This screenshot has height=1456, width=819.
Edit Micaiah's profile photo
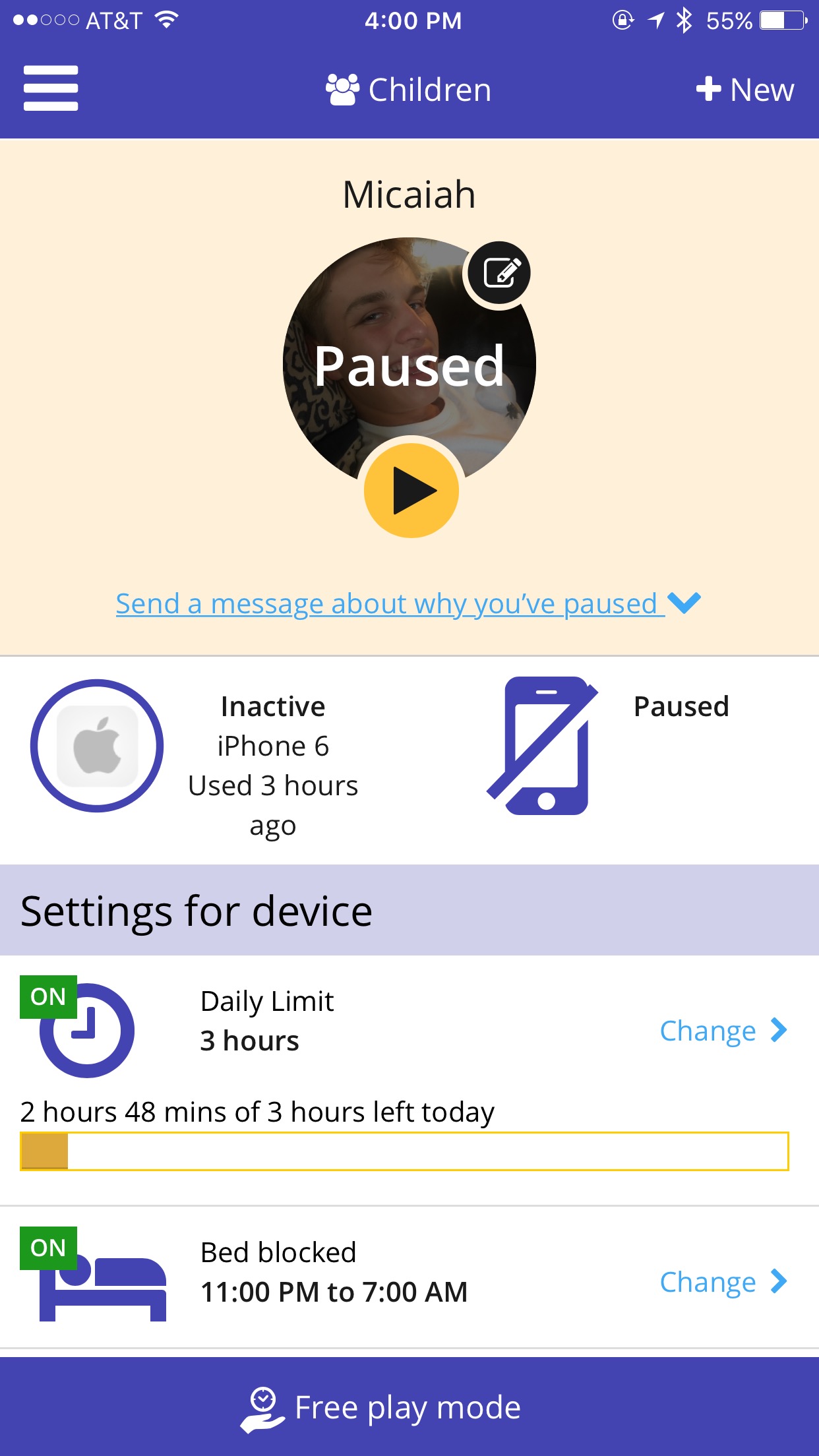coord(499,273)
